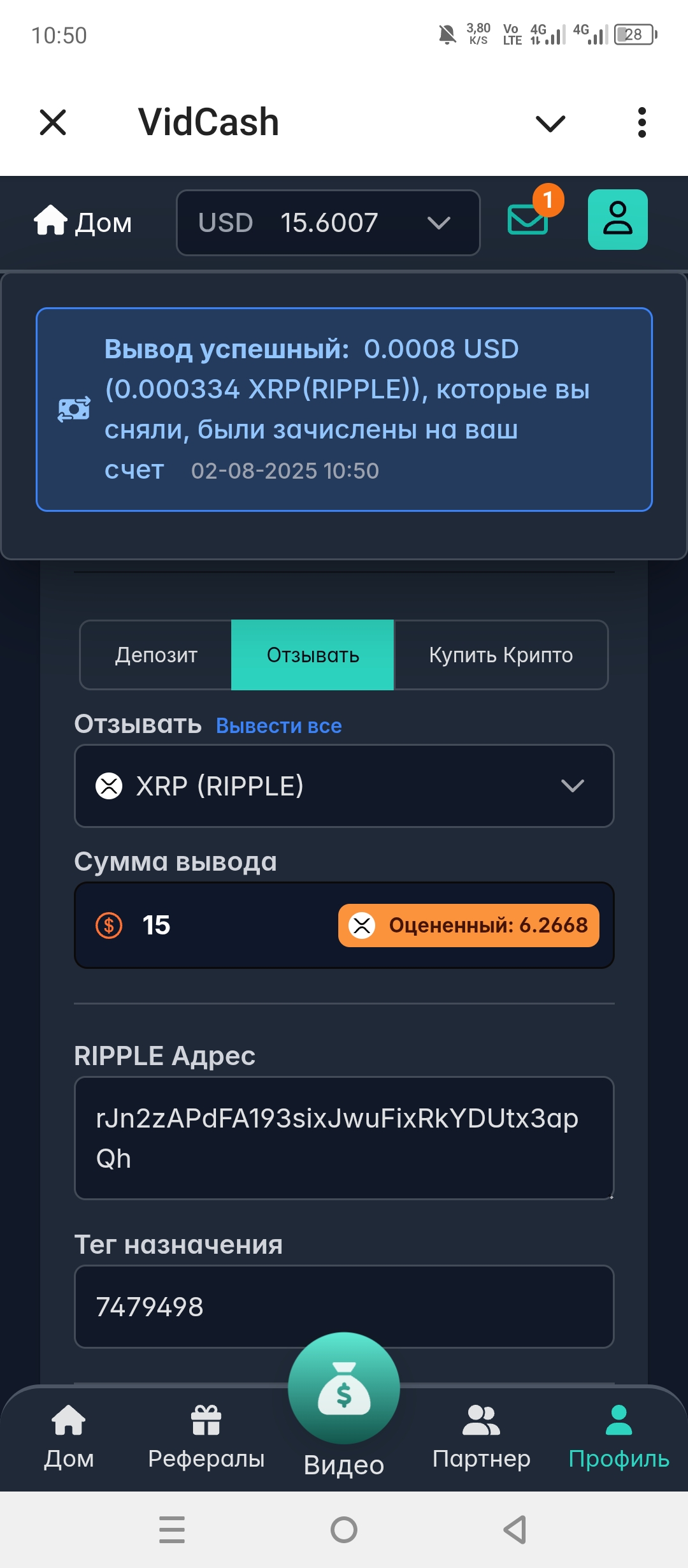This screenshot has height=1568, width=688.
Task: Edit the RIPPLE Адрес field
Action: pos(344,1138)
